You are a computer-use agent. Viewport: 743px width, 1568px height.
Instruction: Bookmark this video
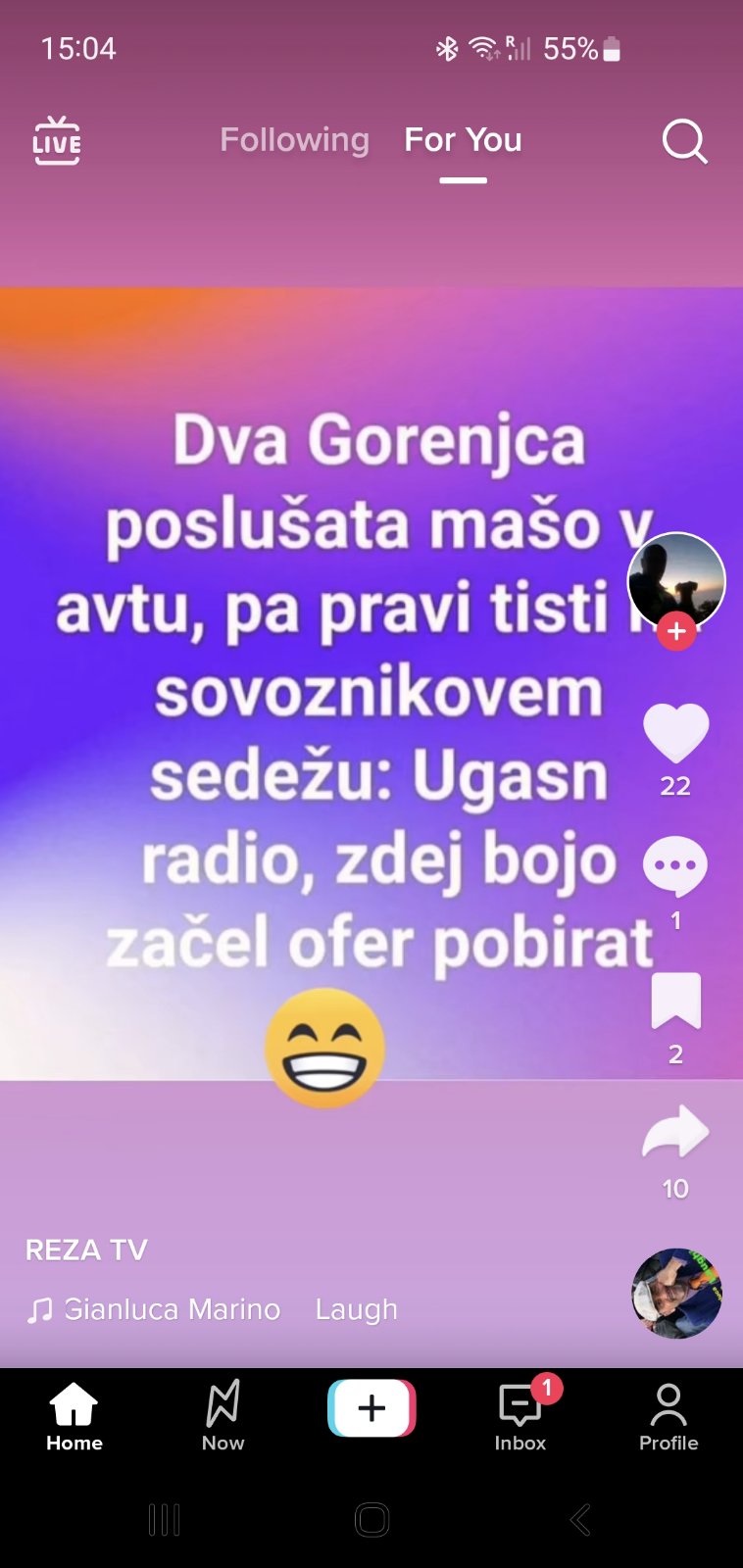[675, 1001]
